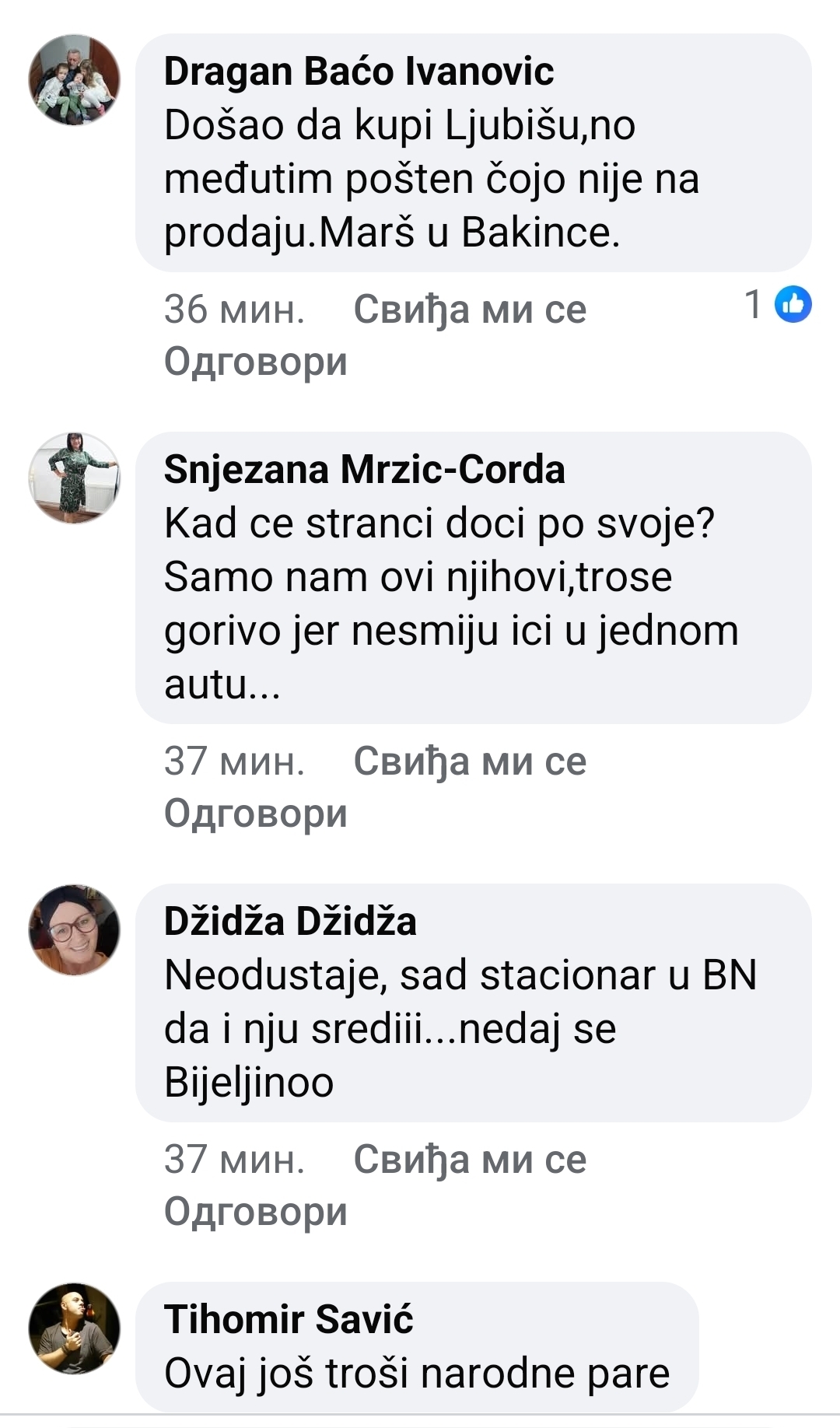Open Tihomir Savić's name link
Viewport: 840px width, 1428px height.
(x=289, y=1320)
